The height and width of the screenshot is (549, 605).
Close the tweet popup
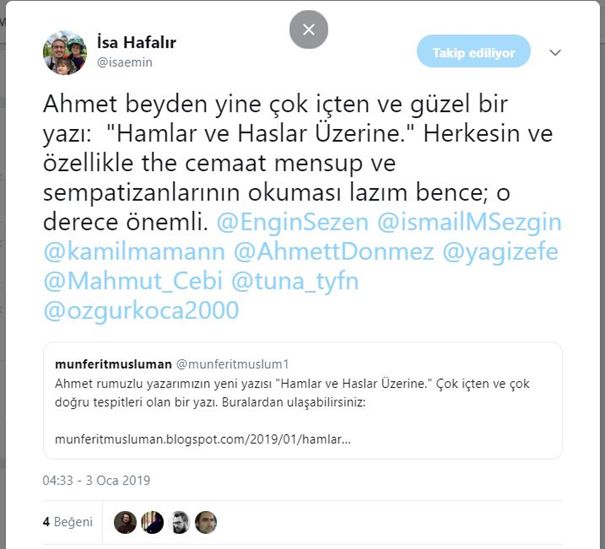pos(309,30)
